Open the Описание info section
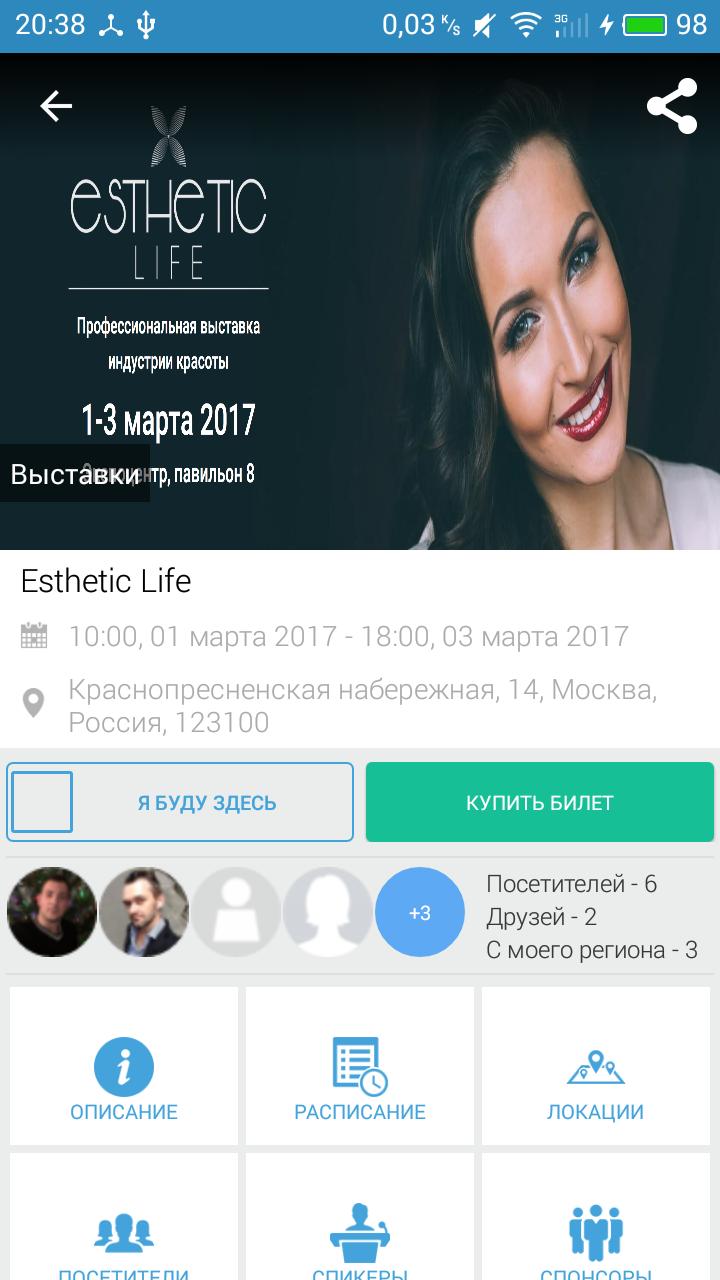Screen dimensions: 720x1280 click(124, 1065)
